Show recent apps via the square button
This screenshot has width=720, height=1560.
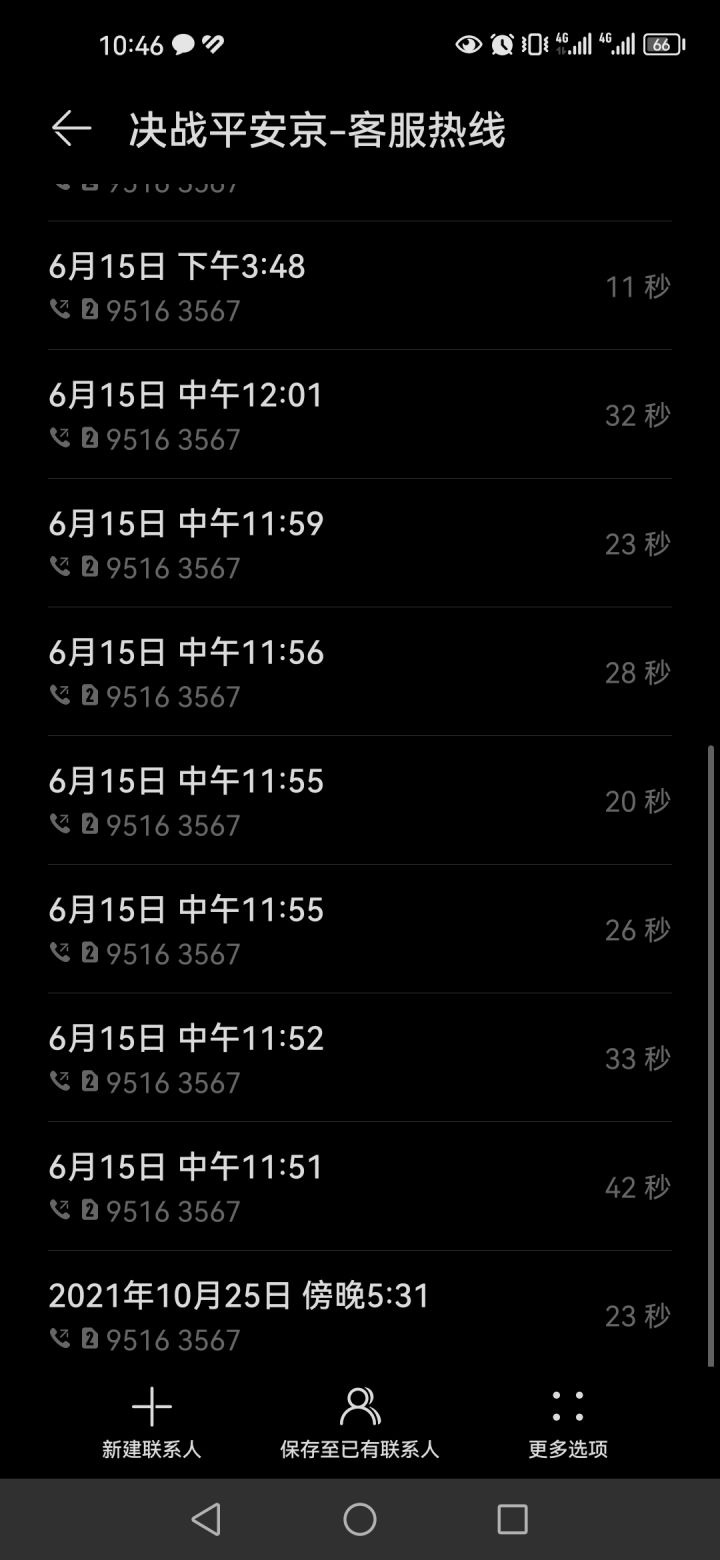[512, 1519]
